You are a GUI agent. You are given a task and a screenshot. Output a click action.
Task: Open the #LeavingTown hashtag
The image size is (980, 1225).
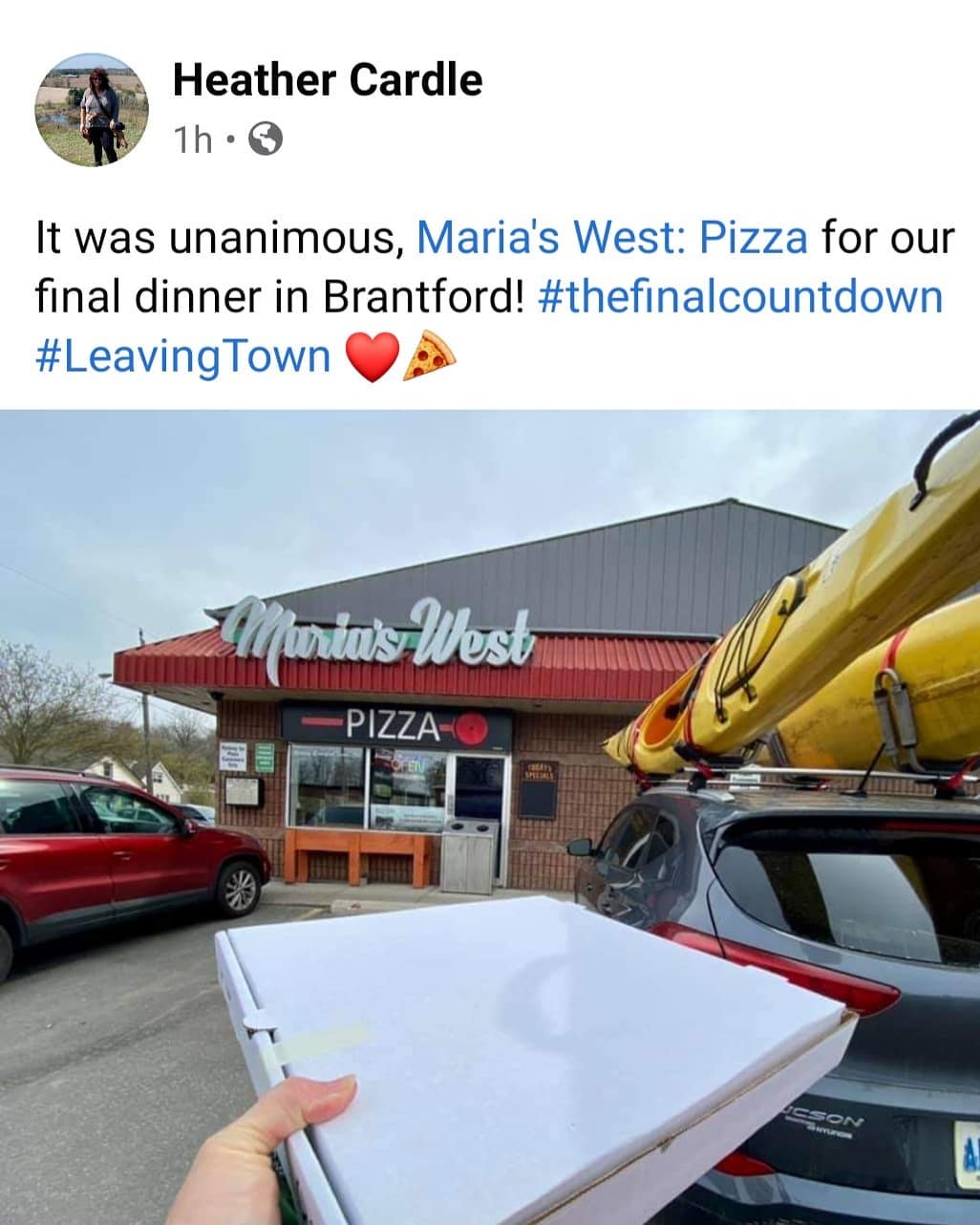[x=182, y=355]
